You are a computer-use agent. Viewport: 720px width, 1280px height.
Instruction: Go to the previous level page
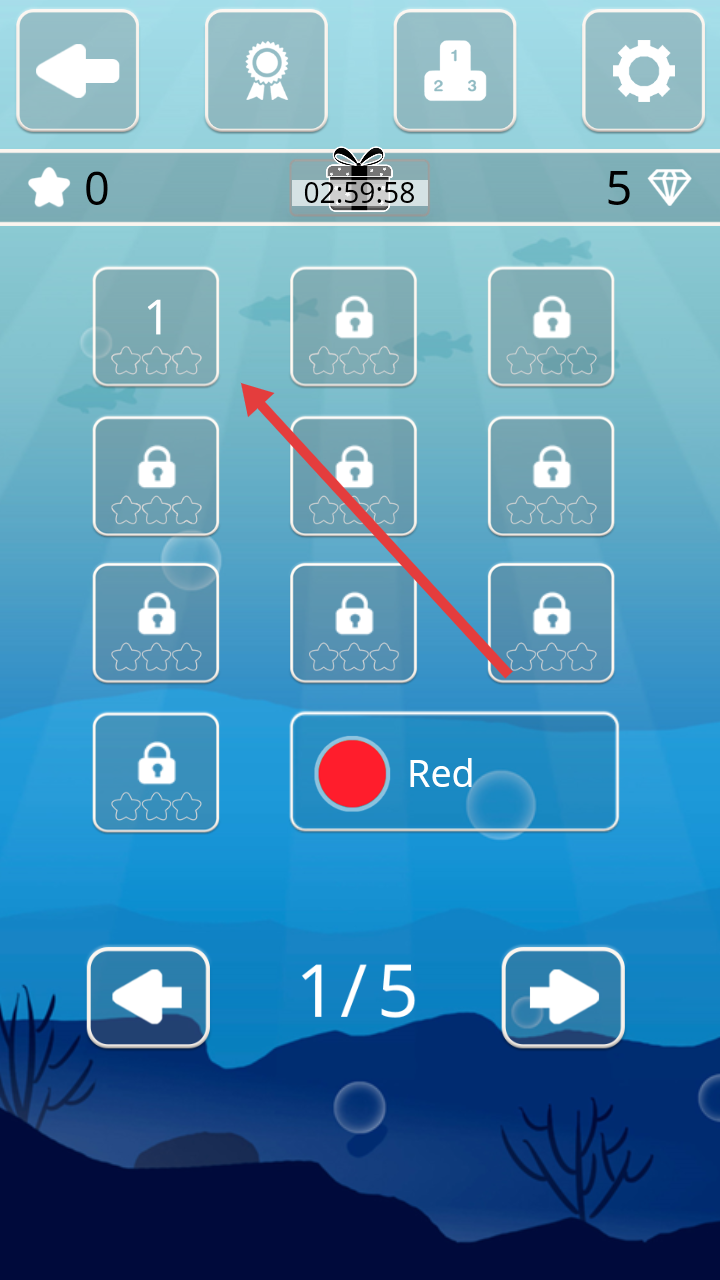tap(148, 997)
